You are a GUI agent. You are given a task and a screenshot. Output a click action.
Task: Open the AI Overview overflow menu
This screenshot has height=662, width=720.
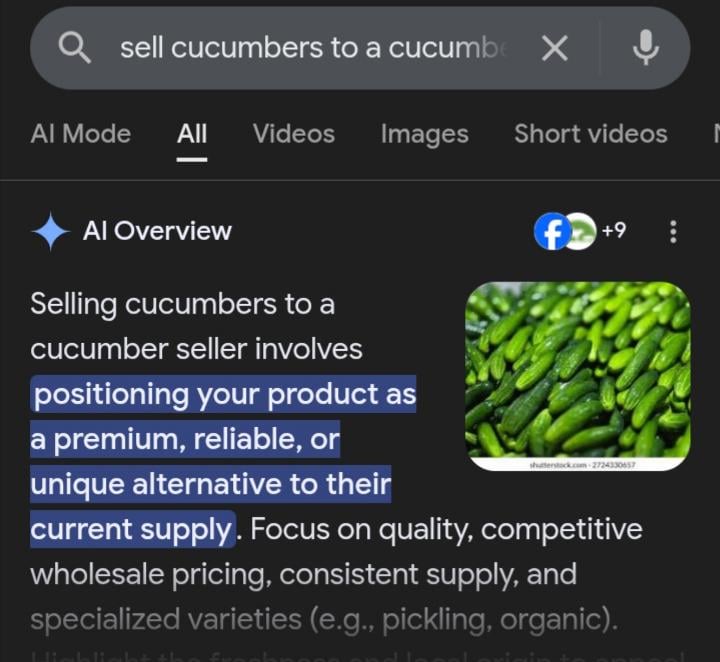[x=673, y=232]
